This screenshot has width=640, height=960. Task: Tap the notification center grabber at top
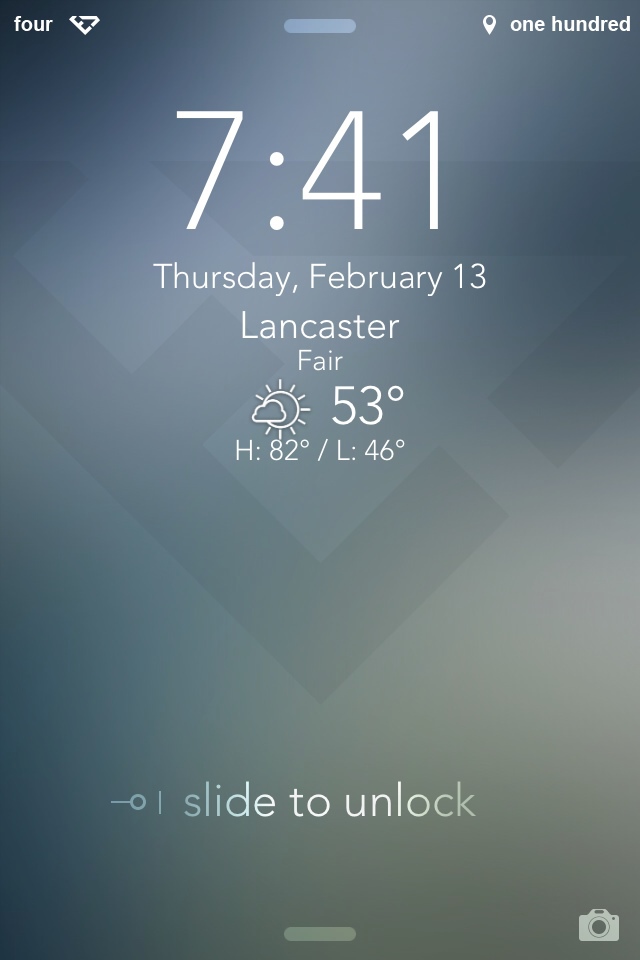coord(320,26)
